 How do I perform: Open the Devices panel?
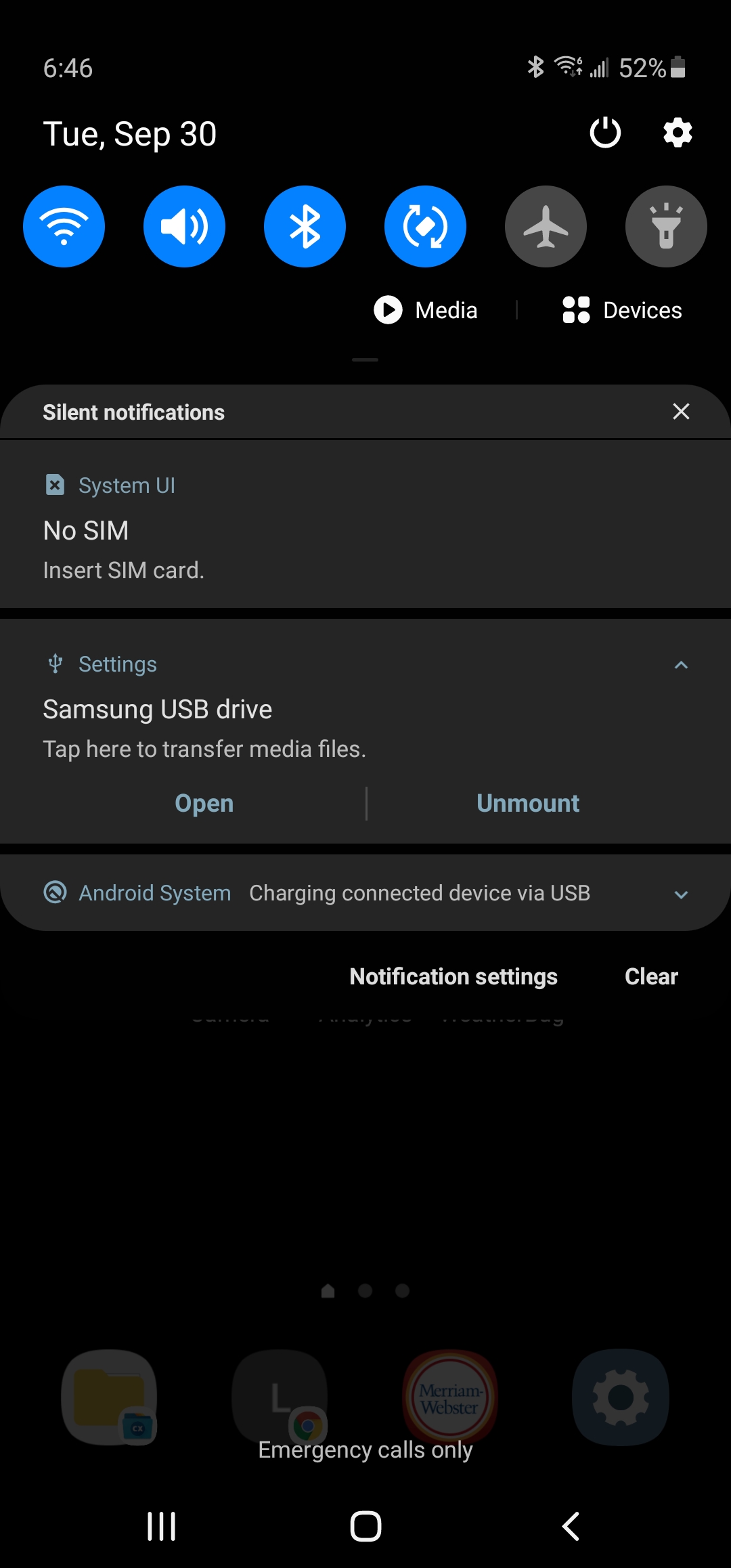coord(623,310)
